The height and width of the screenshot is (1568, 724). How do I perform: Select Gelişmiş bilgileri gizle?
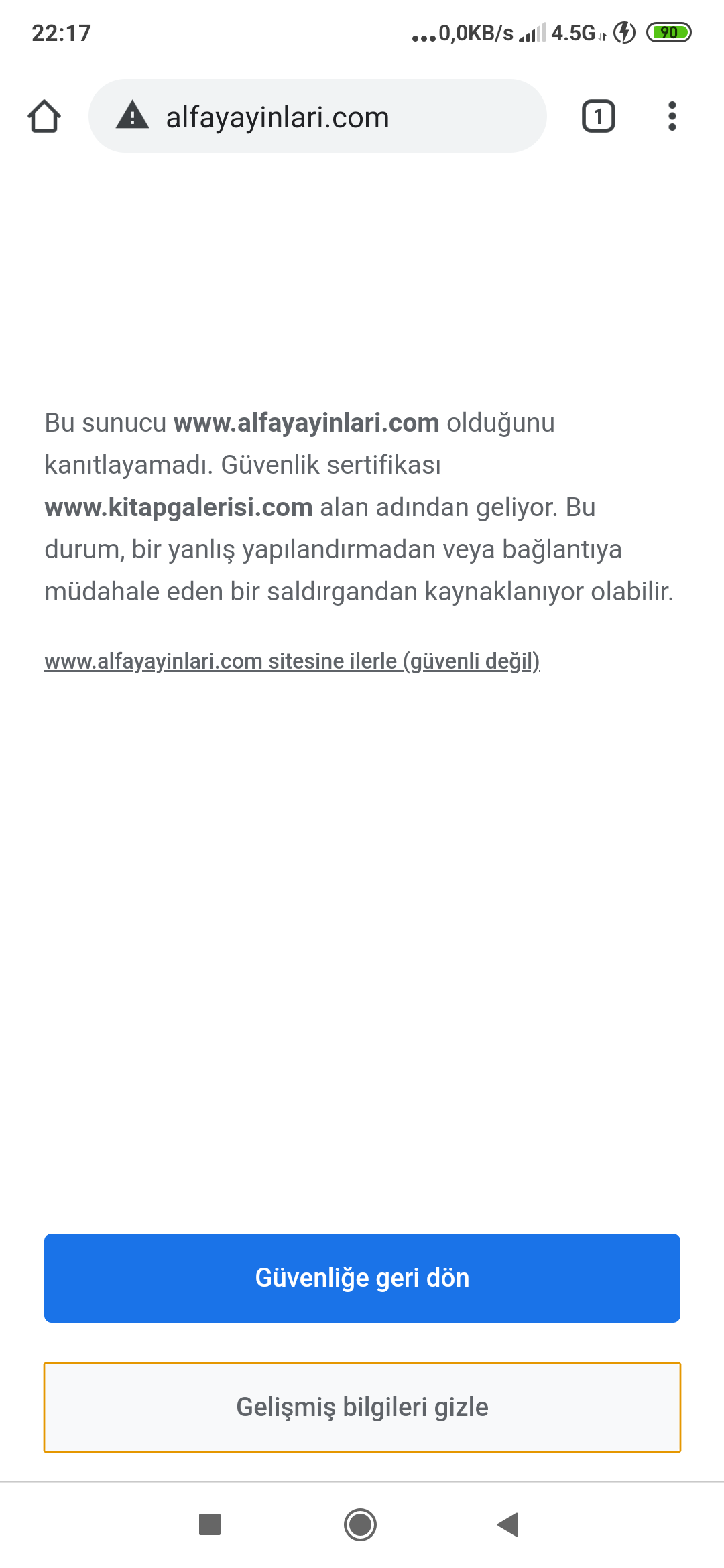pyautogui.click(x=362, y=1407)
